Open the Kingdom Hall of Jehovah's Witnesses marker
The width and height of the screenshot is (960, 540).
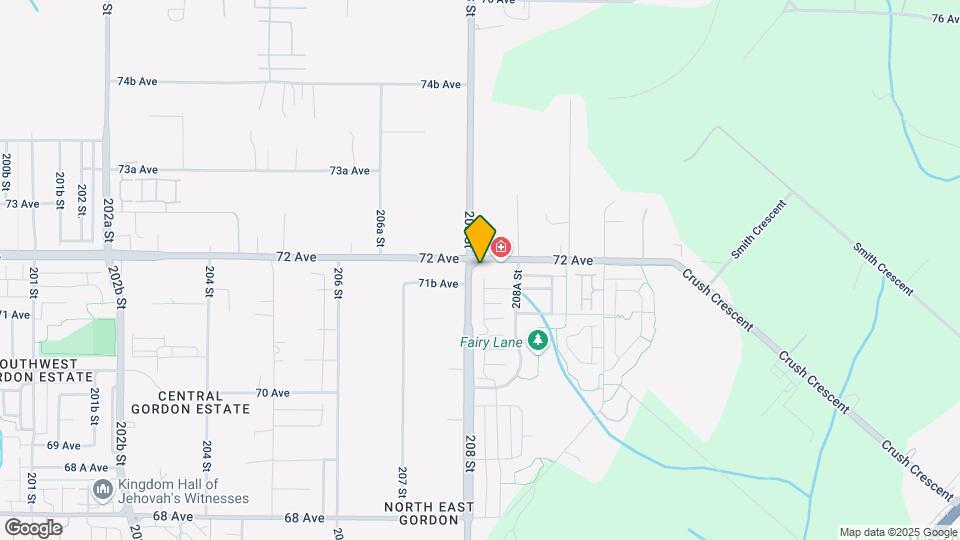click(102, 489)
